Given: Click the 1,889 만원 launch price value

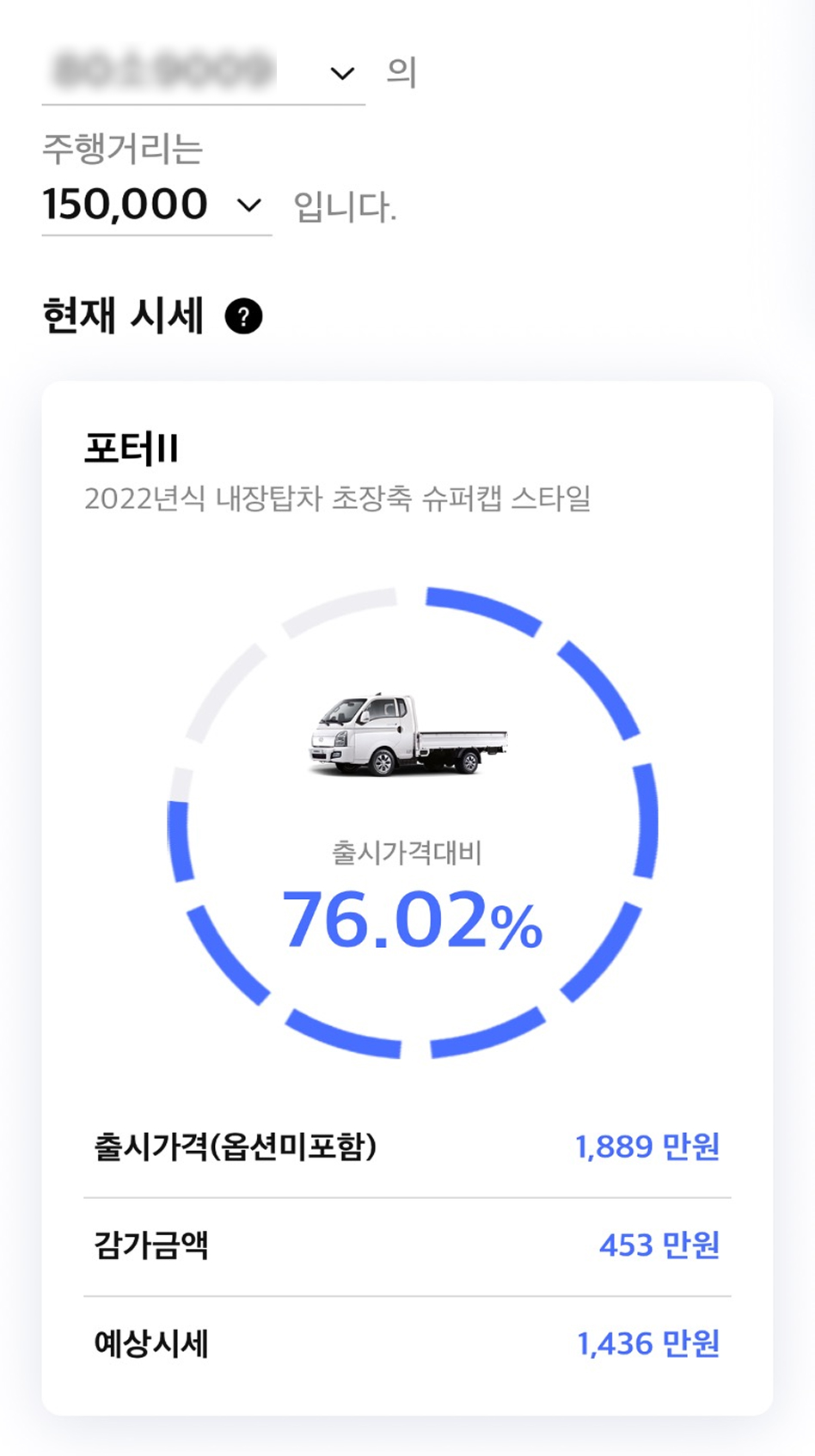Looking at the screenshot, I should coord(646,1146).
